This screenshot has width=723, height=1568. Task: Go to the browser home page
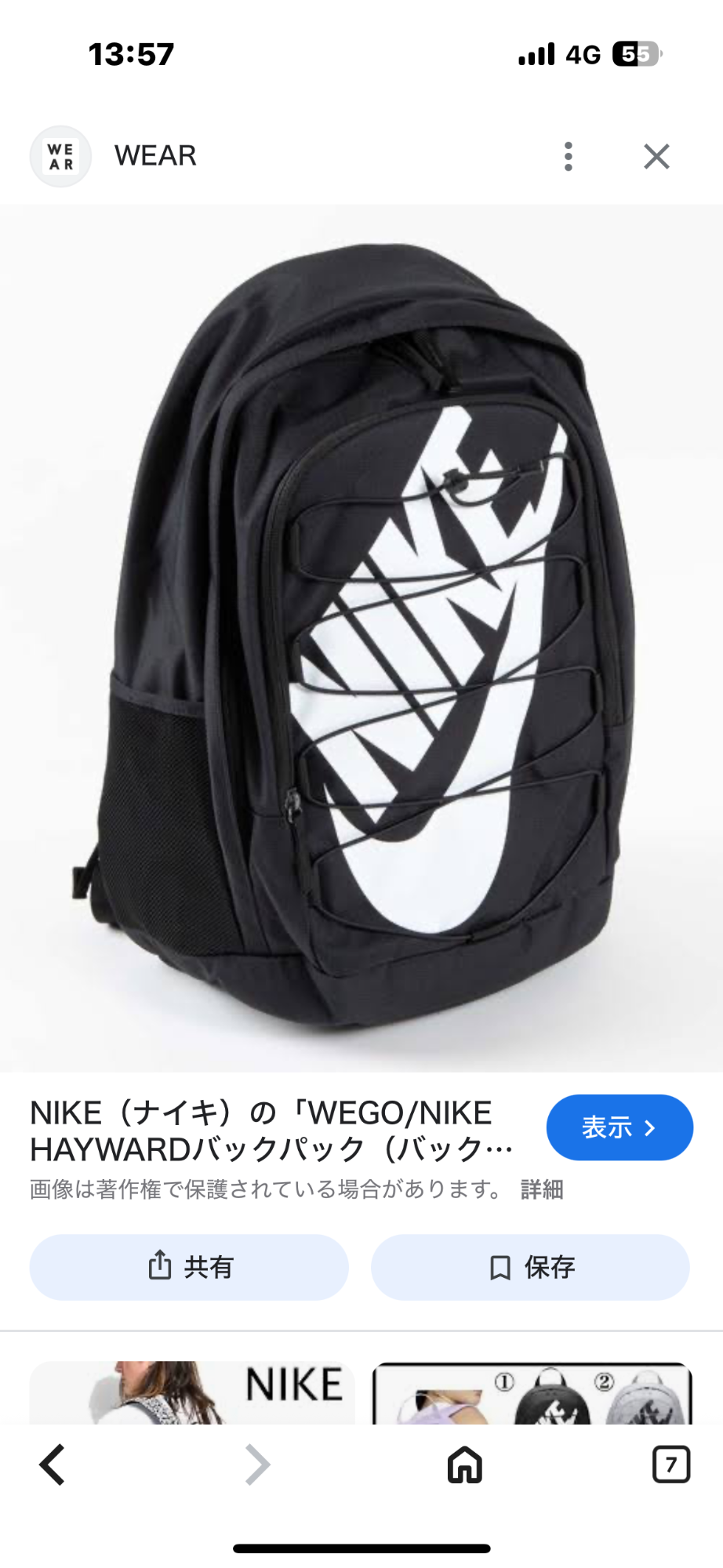tap(464, 1465)
